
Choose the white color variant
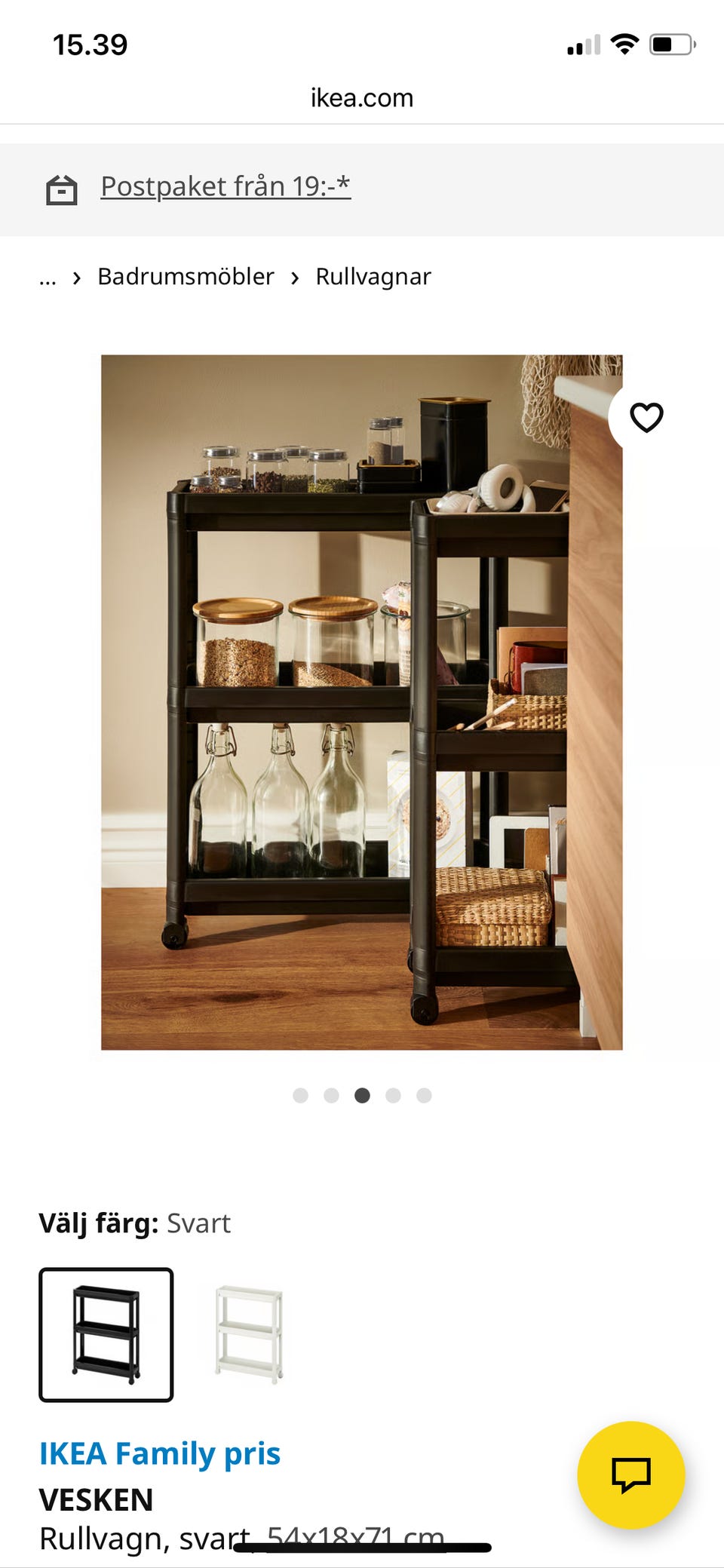coord(249,1334)
